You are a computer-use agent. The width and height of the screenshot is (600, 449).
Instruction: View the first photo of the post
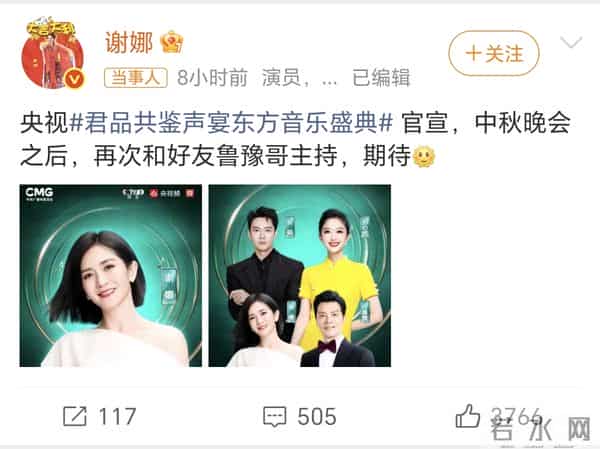pos(110,275)
